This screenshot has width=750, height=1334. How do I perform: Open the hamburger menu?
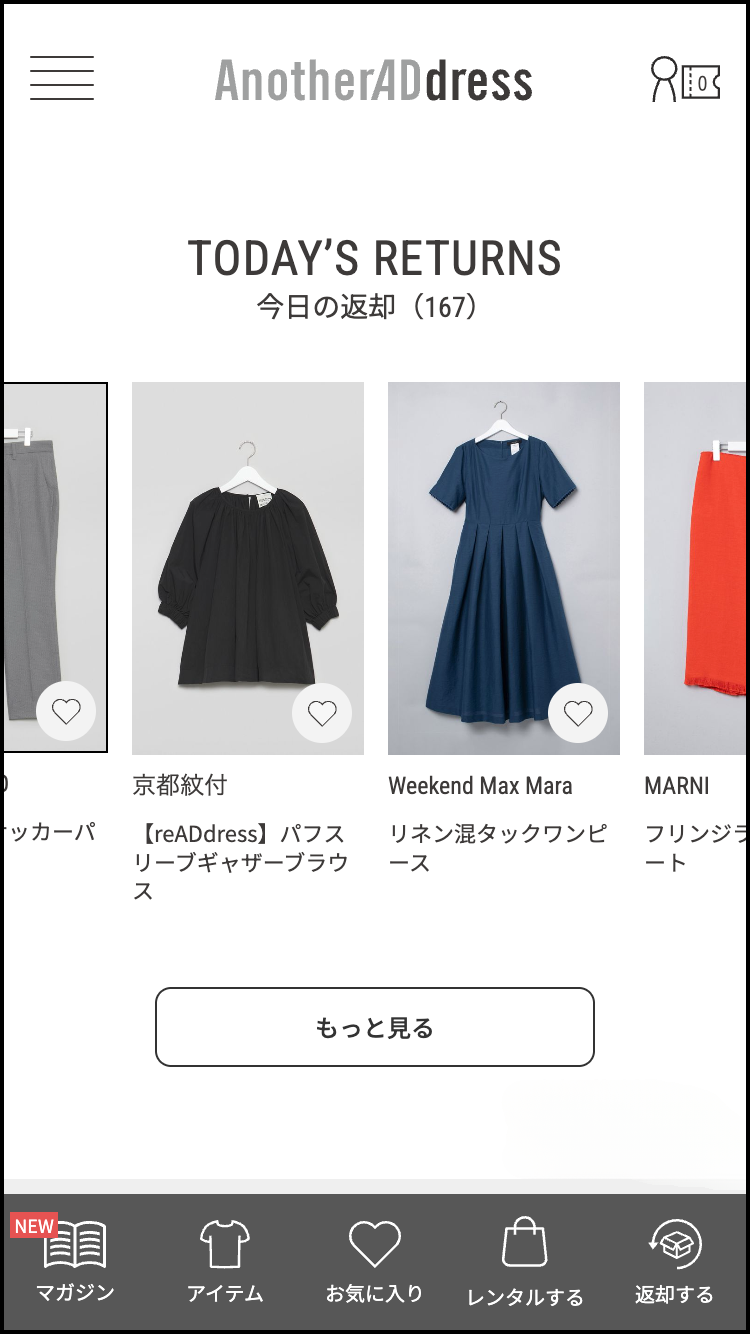[x=62, y=78]
